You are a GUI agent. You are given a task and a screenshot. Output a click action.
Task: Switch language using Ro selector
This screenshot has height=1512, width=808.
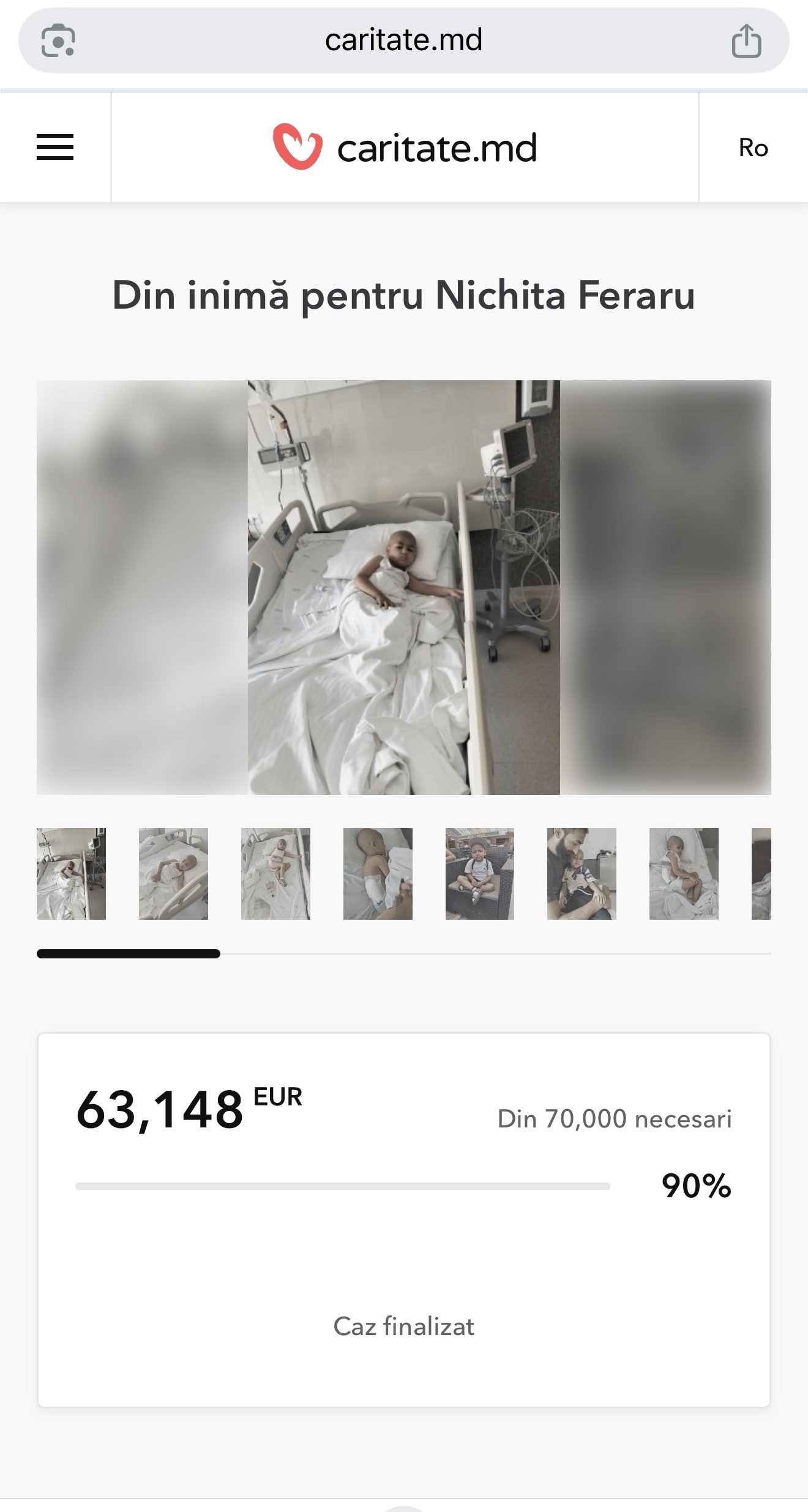coord(753,148)
